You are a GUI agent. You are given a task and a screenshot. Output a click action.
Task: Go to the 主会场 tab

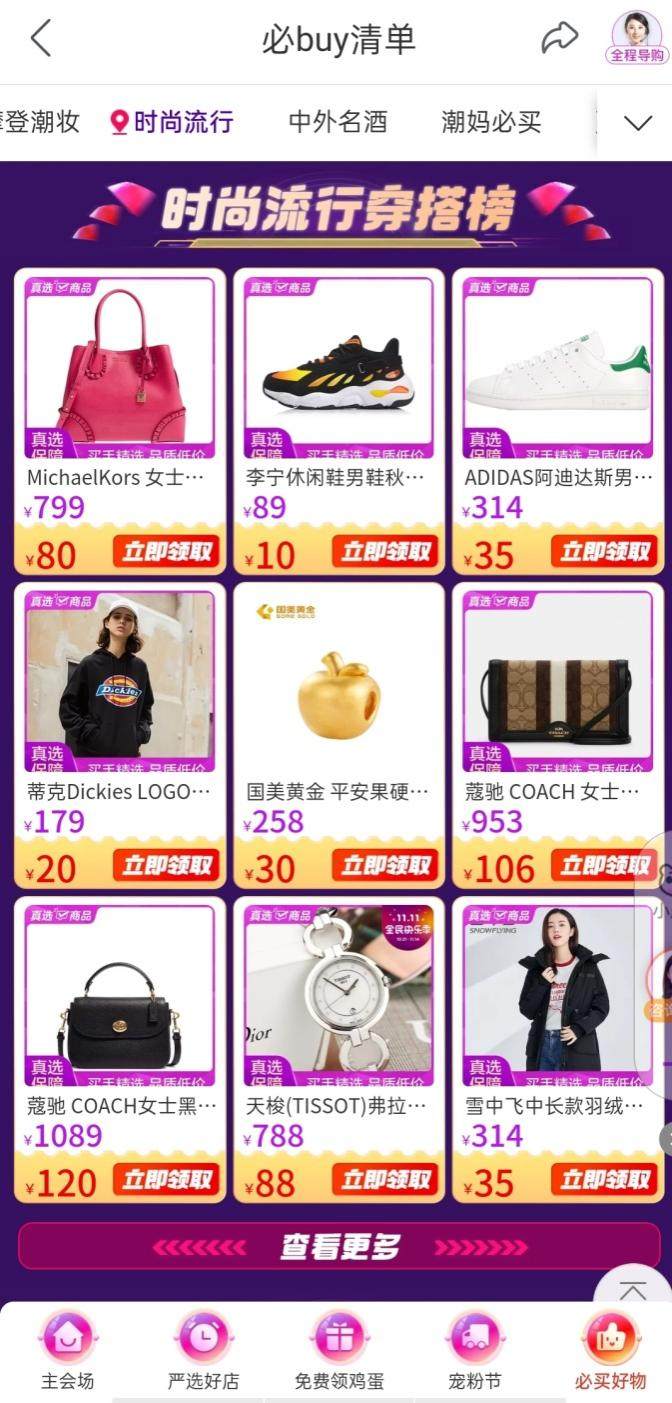68,1350
